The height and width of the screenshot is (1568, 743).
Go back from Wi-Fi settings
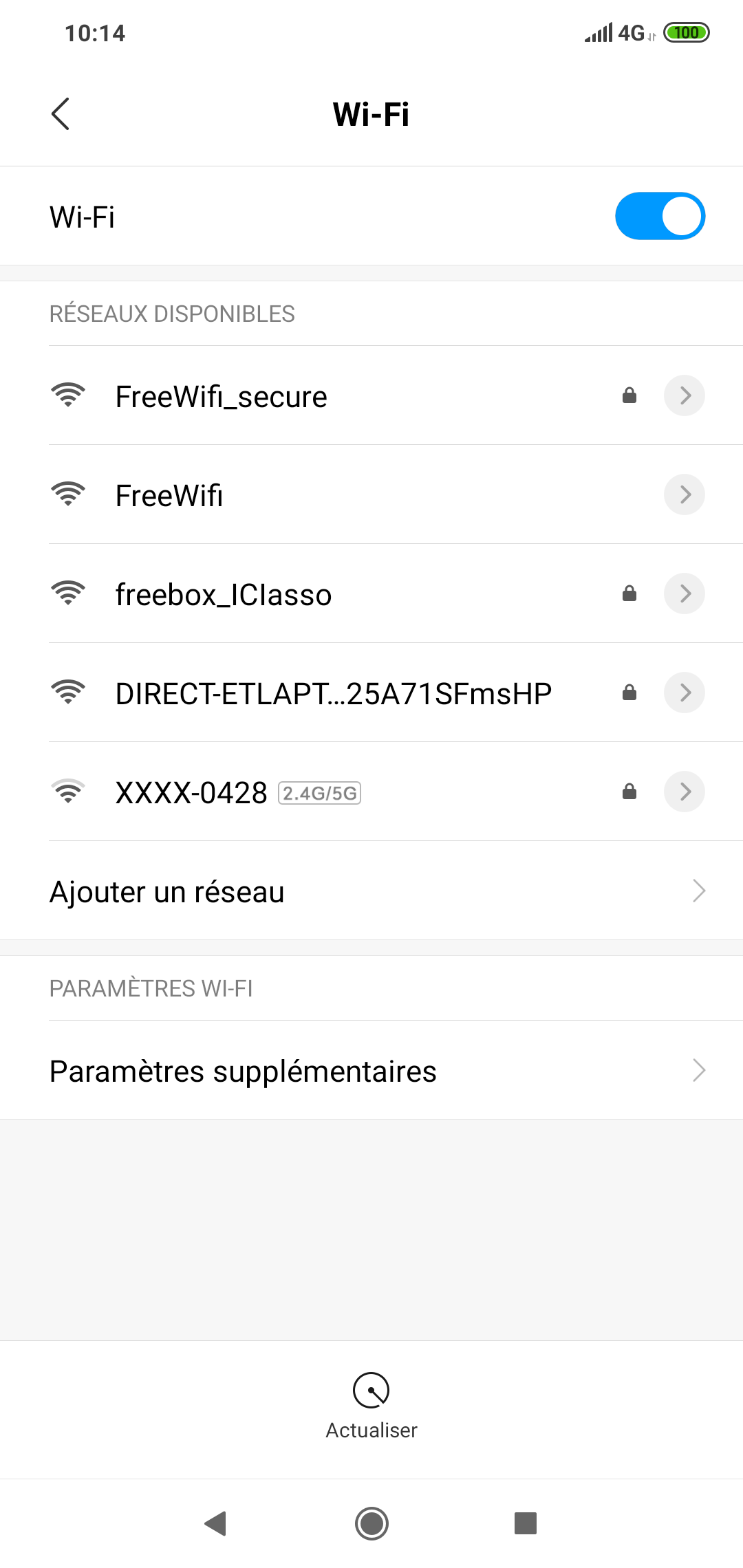(x=61, y=114)
